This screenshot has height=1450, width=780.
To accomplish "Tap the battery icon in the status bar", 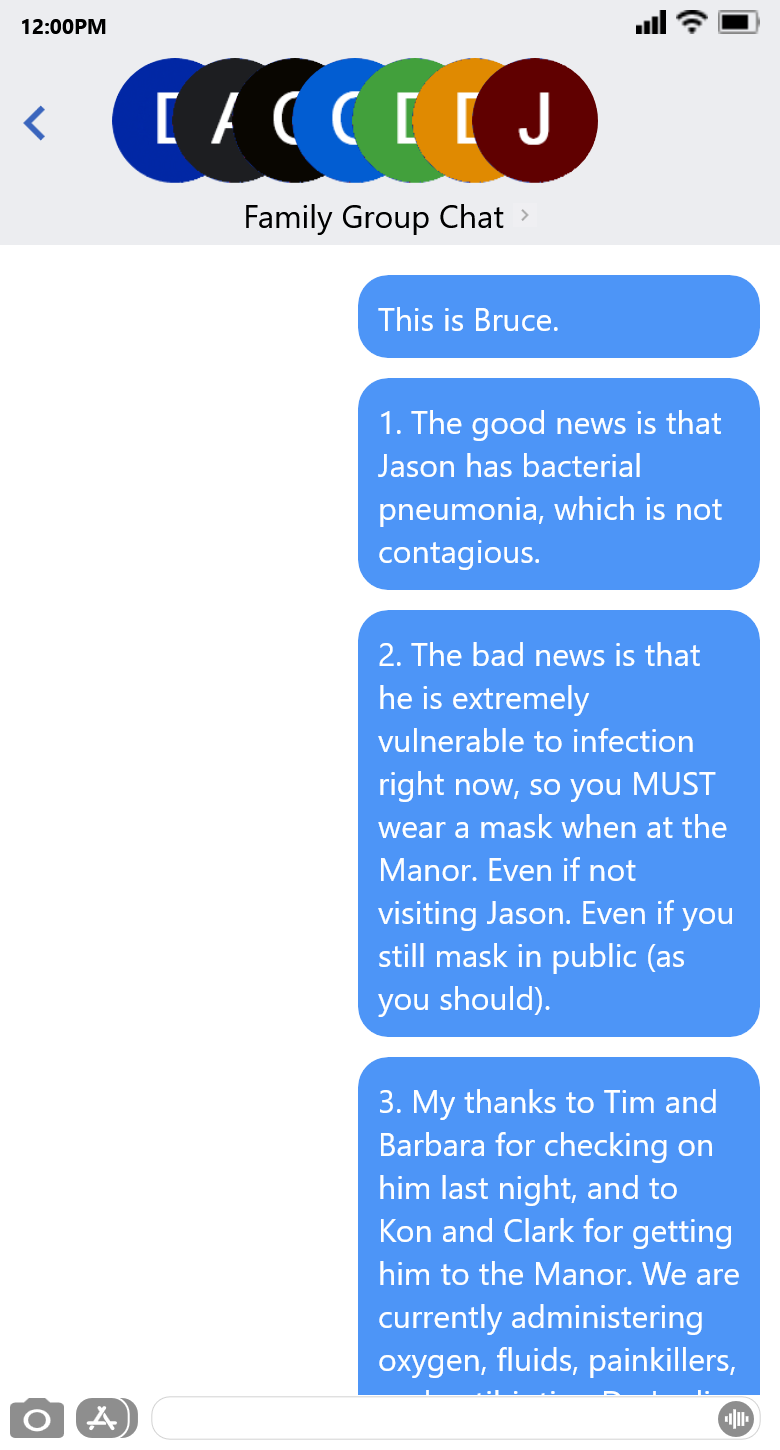I will click(x=740, y=22).
